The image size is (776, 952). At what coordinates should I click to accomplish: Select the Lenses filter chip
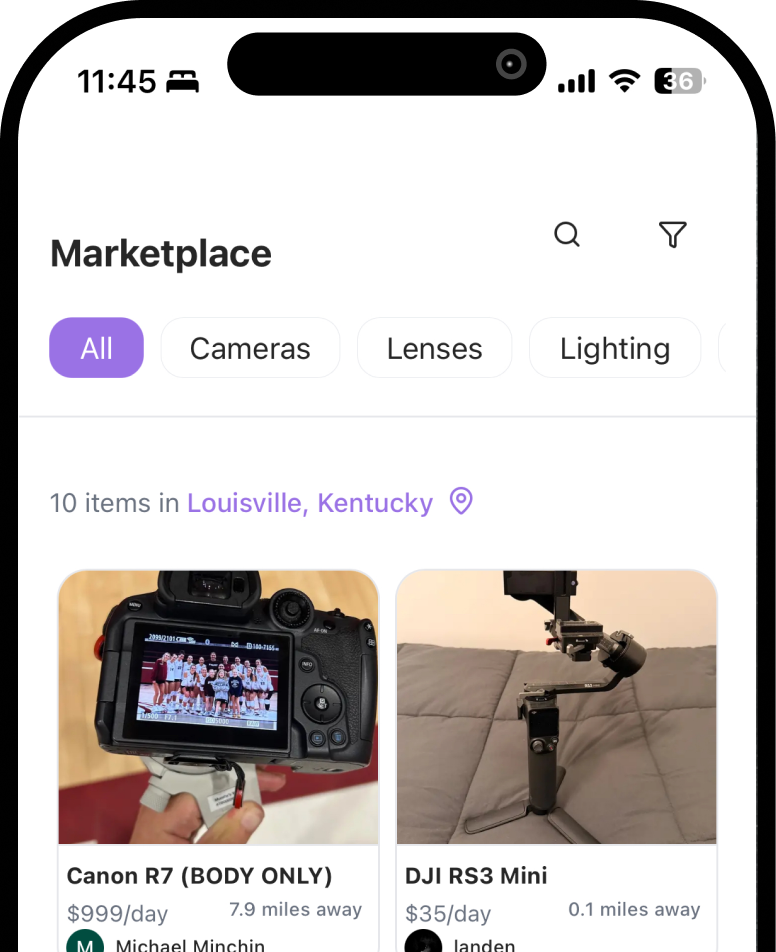pyautogui.click(x=434, y=347)
